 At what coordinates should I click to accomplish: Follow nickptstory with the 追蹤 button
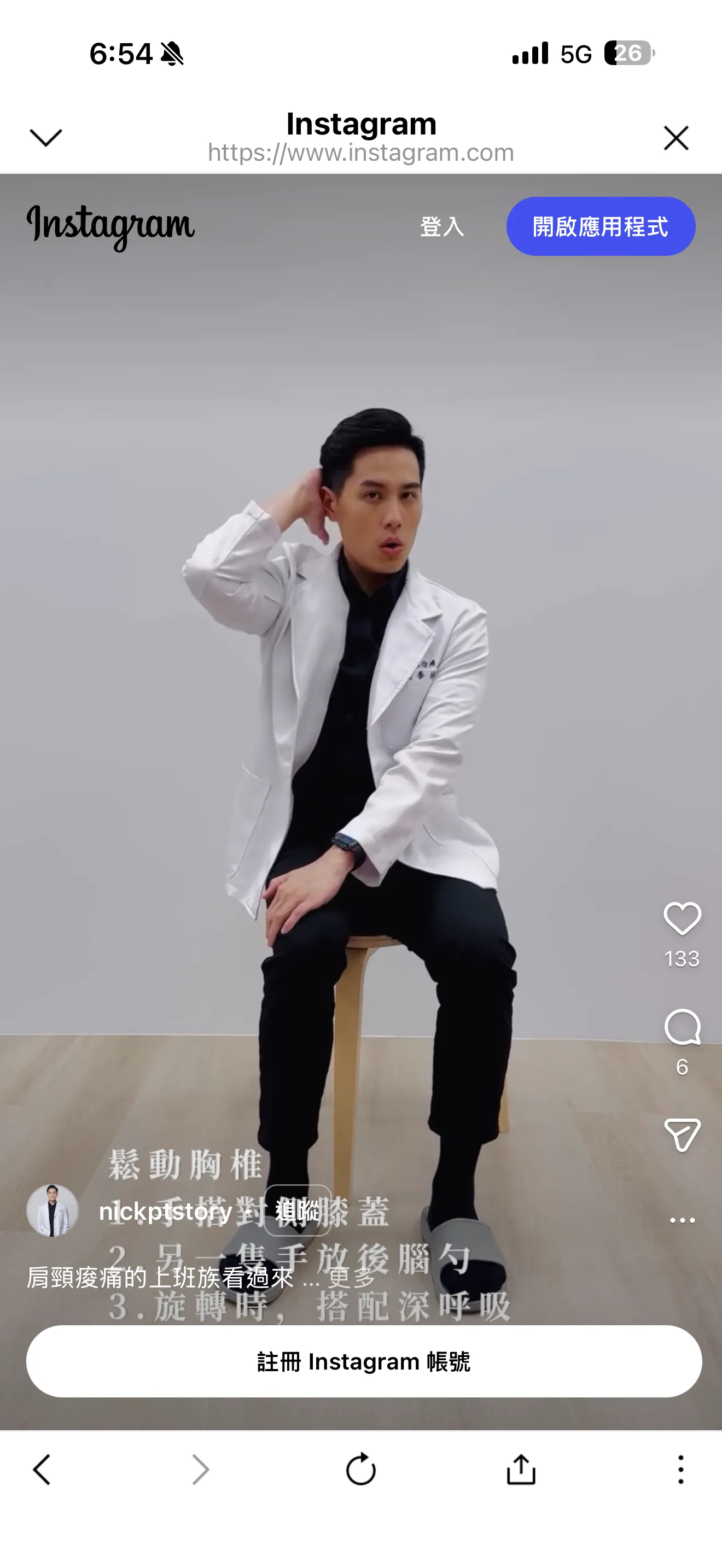tap(298, 1210)
